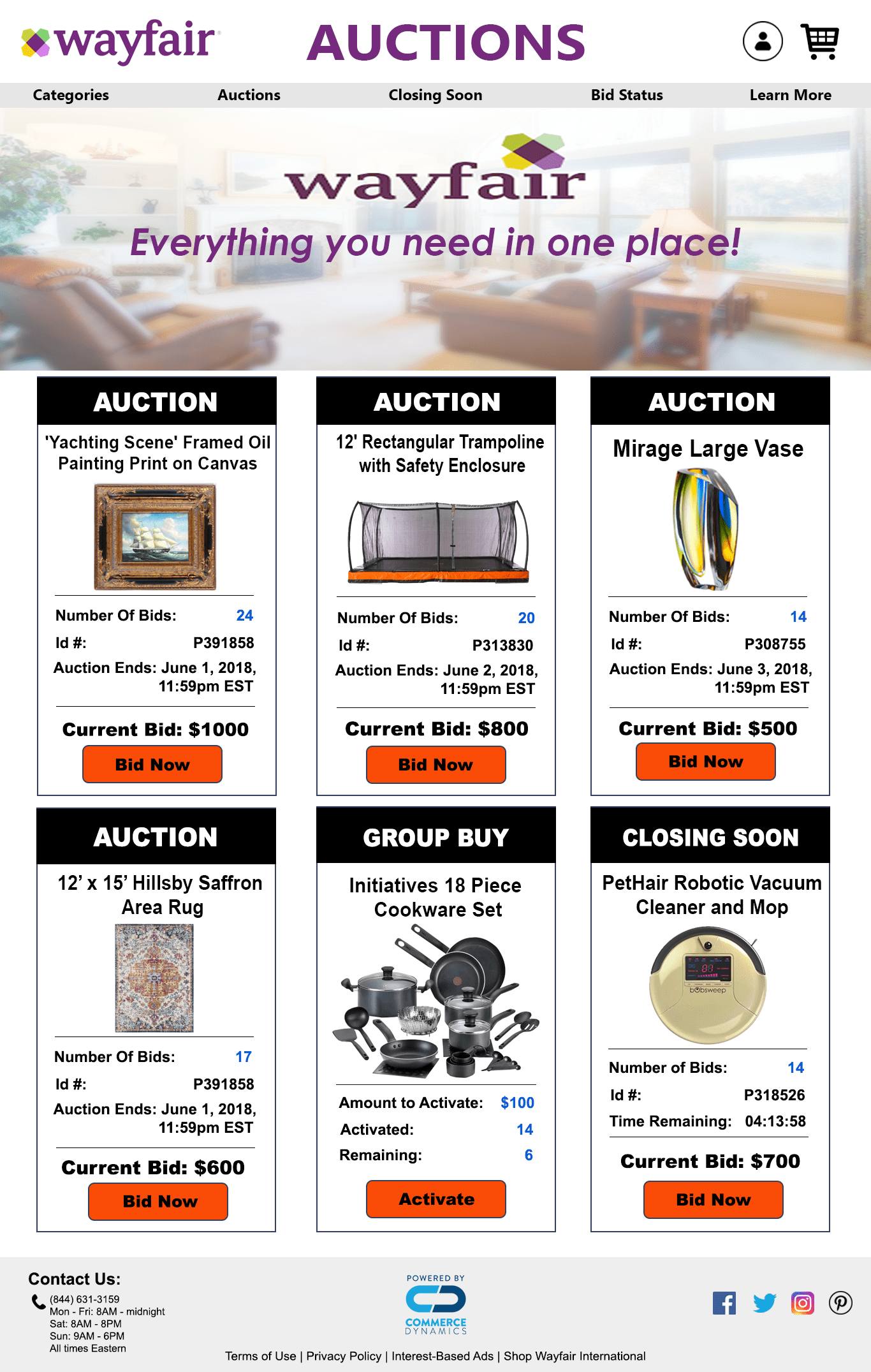871x1372 pixels.
Task: Open the Categories menu
Action: coord(71,95)
